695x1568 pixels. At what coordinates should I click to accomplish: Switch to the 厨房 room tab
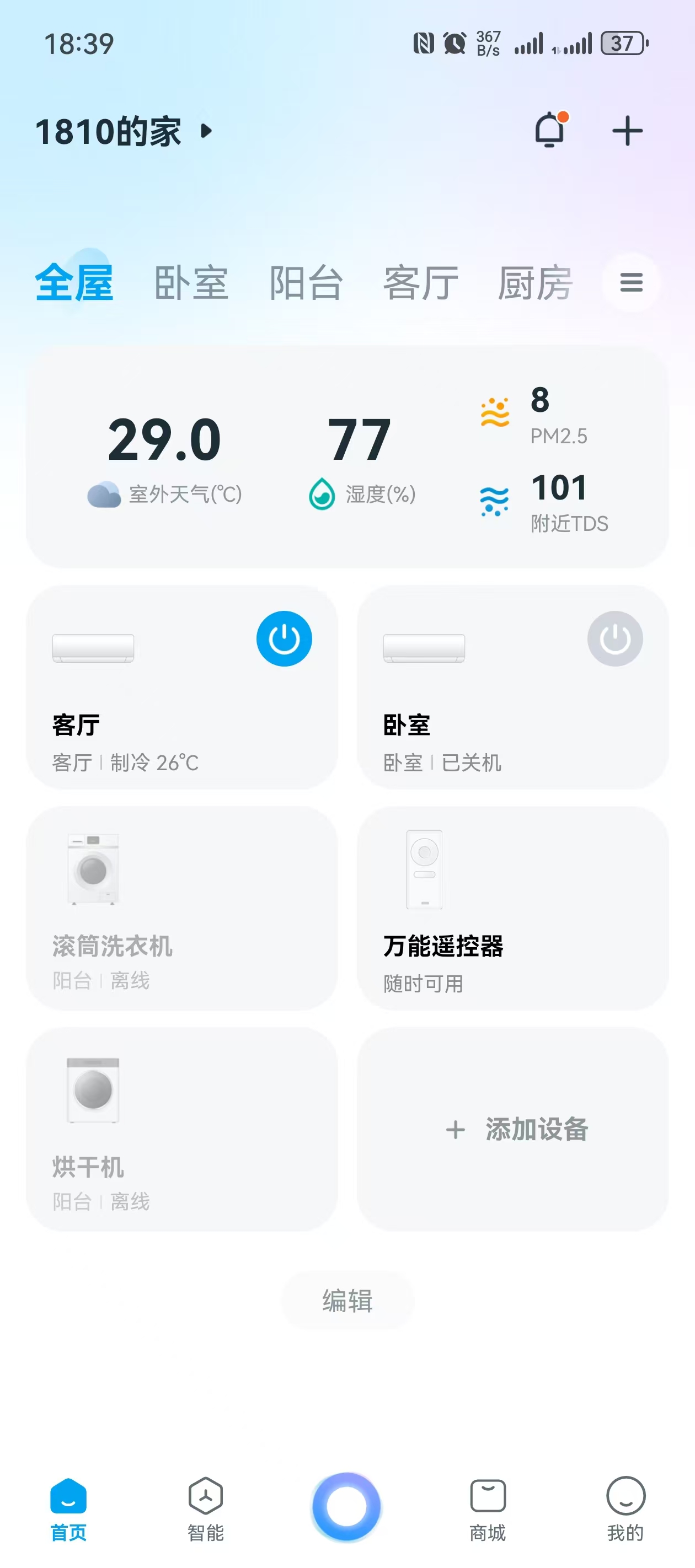click(x=535, y=283)
